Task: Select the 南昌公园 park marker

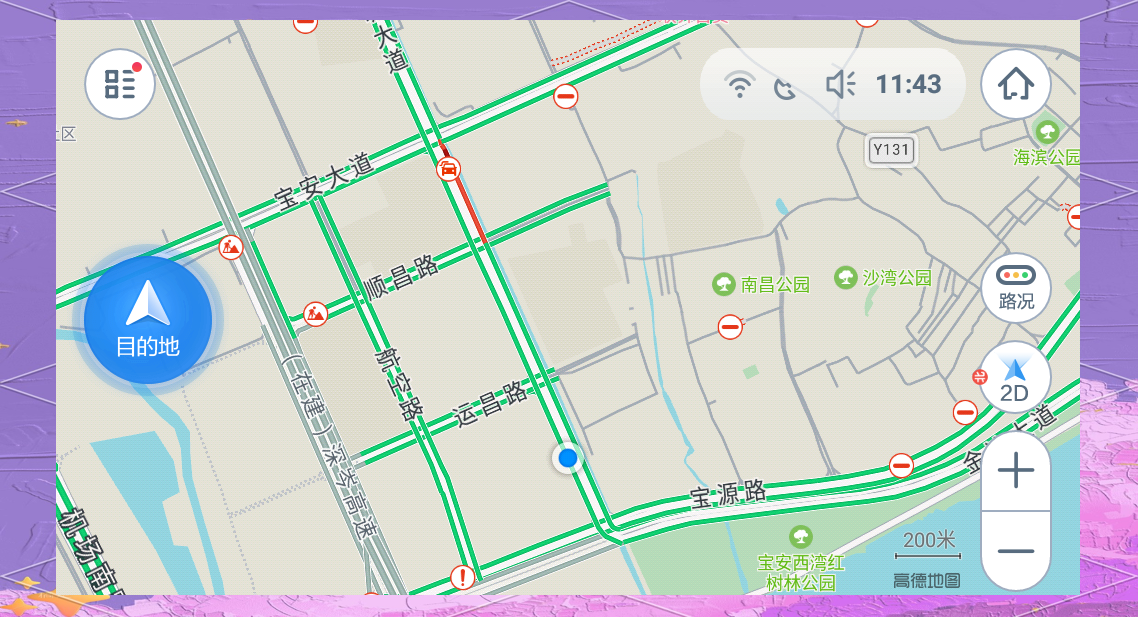Action: tap(724, 284)
